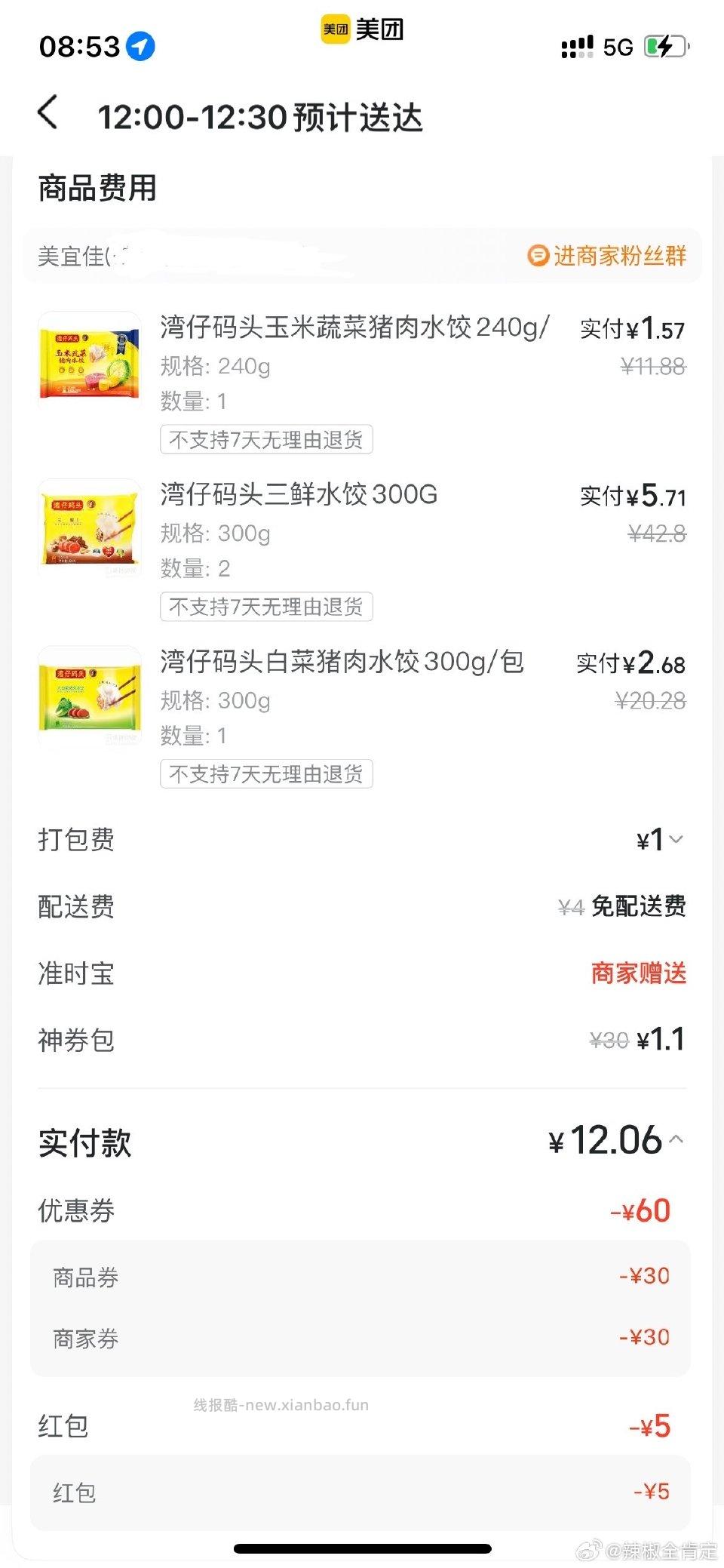Tap the chat bubble icon beside 进商家粉丝群

538,257
